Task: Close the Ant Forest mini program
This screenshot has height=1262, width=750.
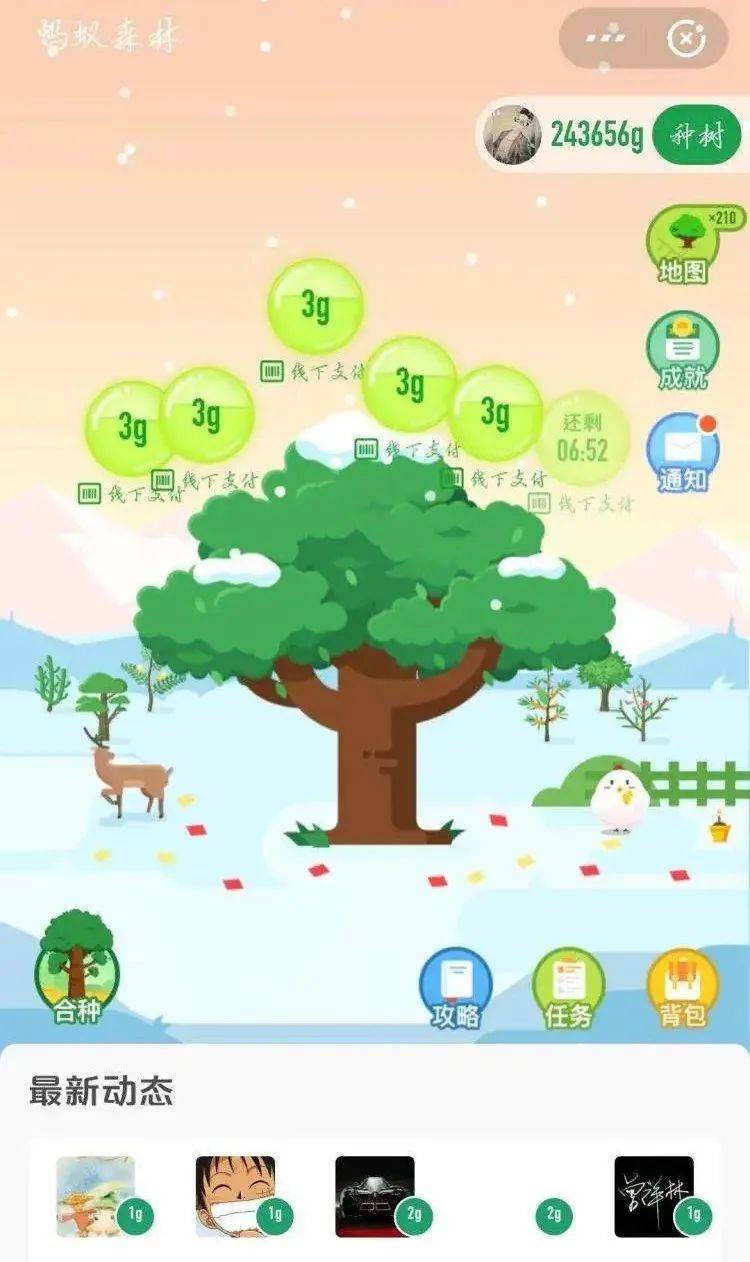Action: (x=686, y=39)
